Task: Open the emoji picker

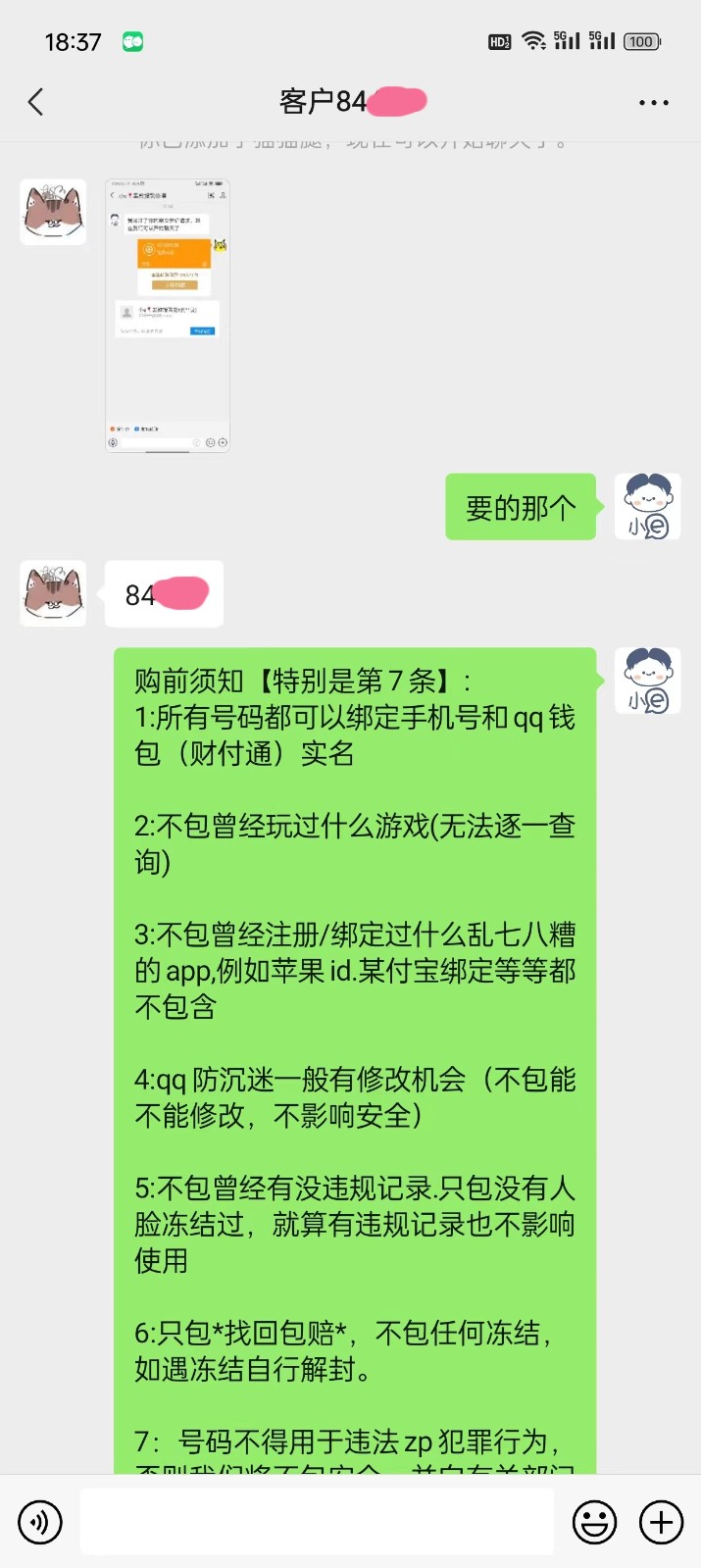Action: (594, 1522)
